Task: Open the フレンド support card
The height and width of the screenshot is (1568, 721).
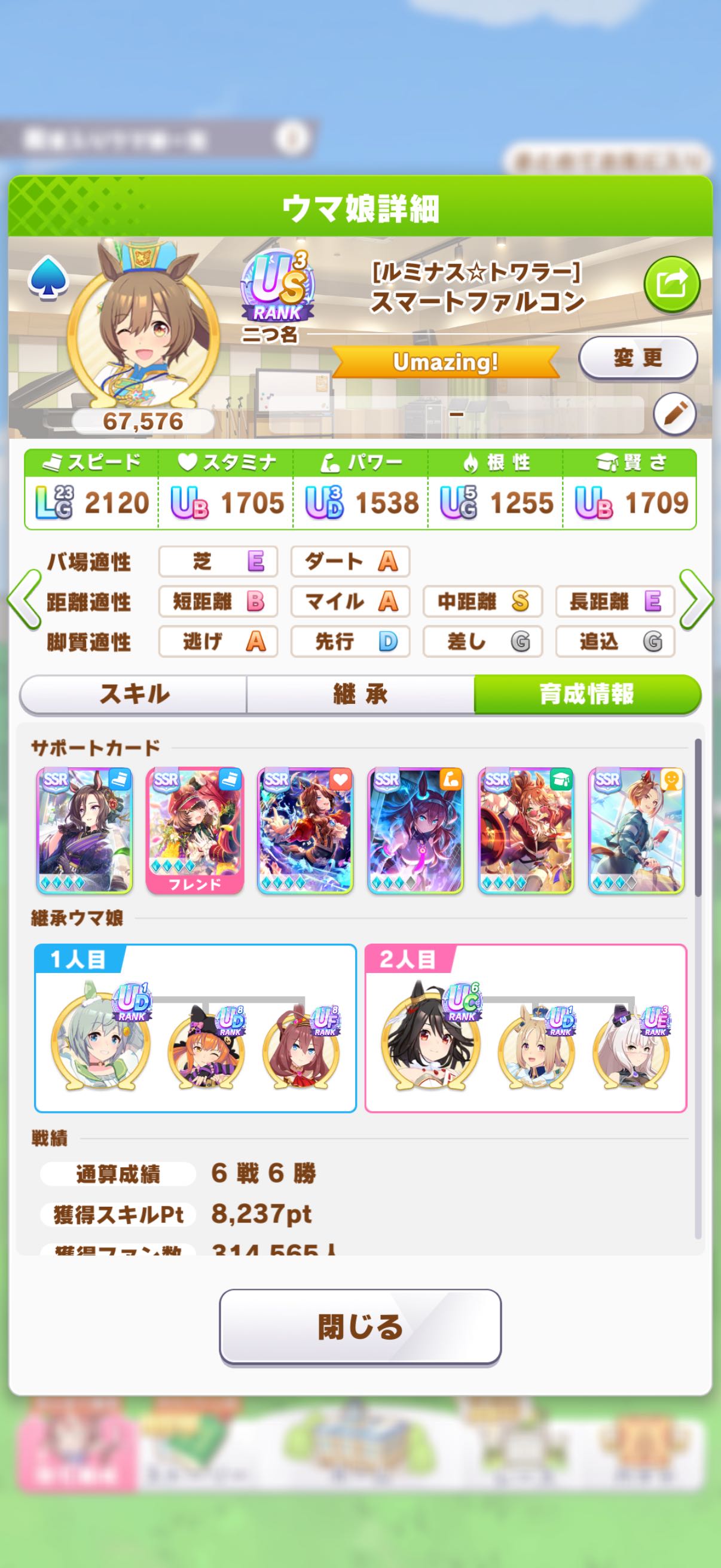Action: (195, 830)
